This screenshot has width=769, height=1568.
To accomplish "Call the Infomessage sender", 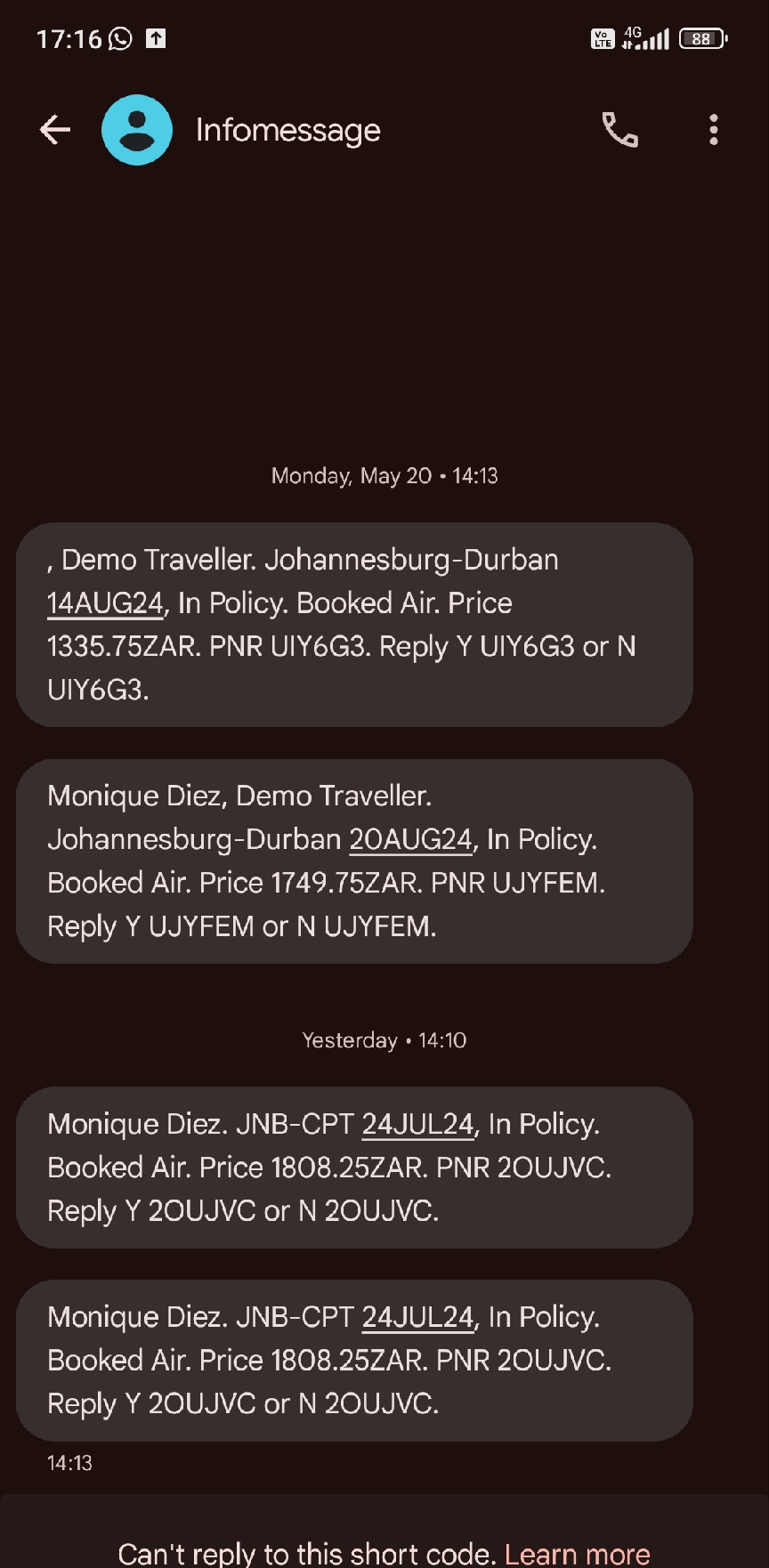I will [x=620, y=130].
